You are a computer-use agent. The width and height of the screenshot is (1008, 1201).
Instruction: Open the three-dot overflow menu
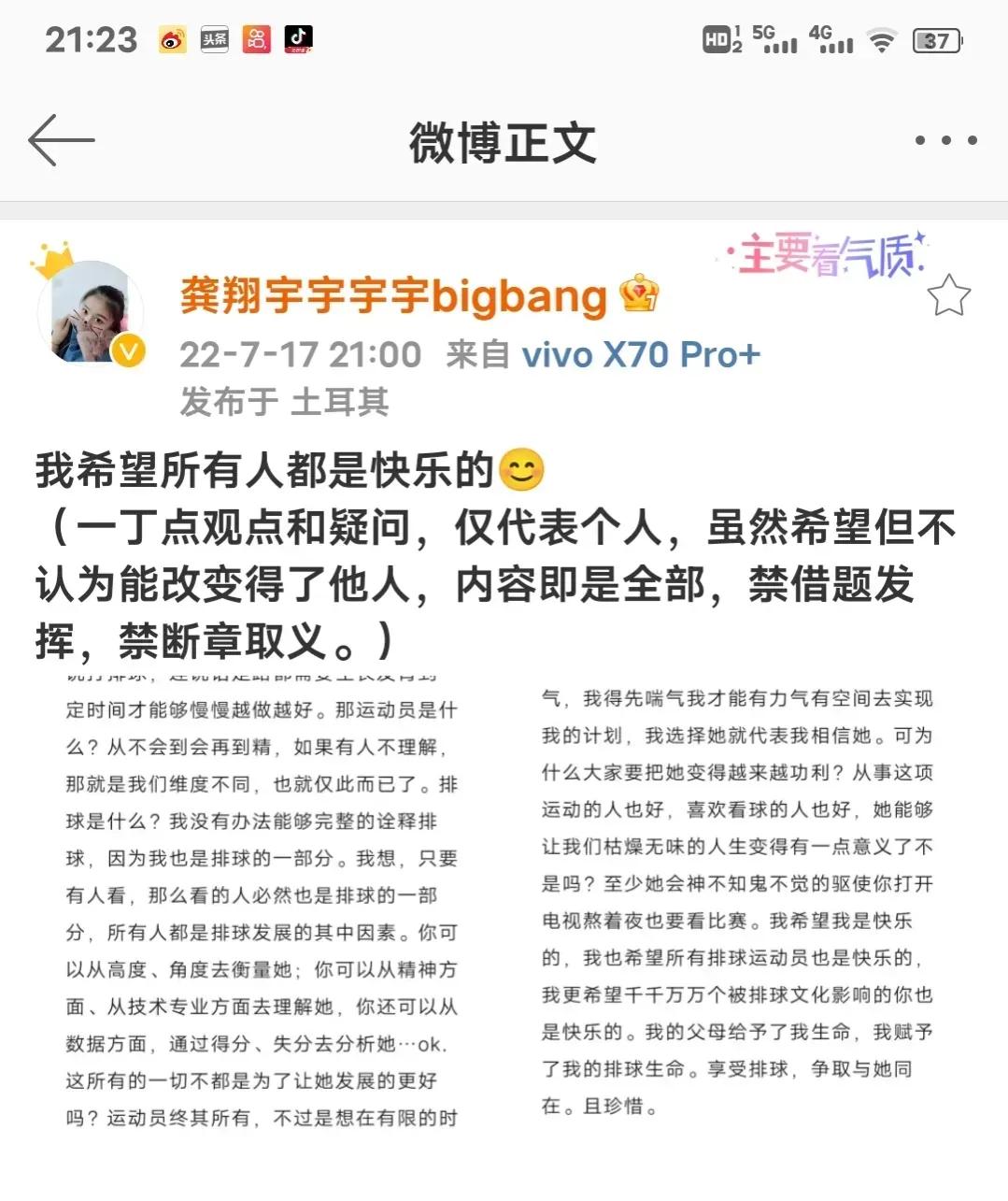pyautogui.click(x=945, y=141)
